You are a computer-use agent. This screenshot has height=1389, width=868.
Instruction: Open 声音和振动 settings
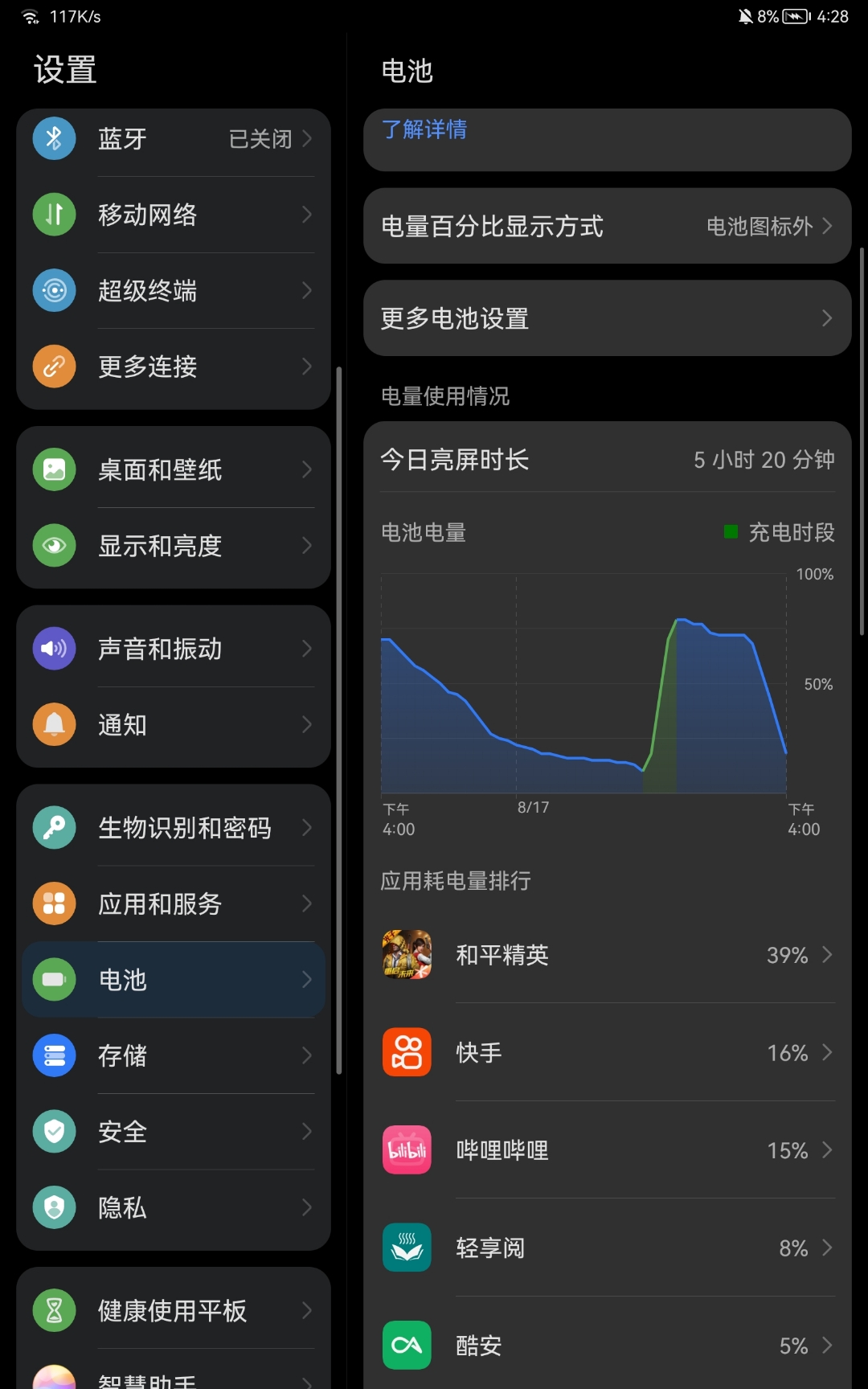coord(173,649)
